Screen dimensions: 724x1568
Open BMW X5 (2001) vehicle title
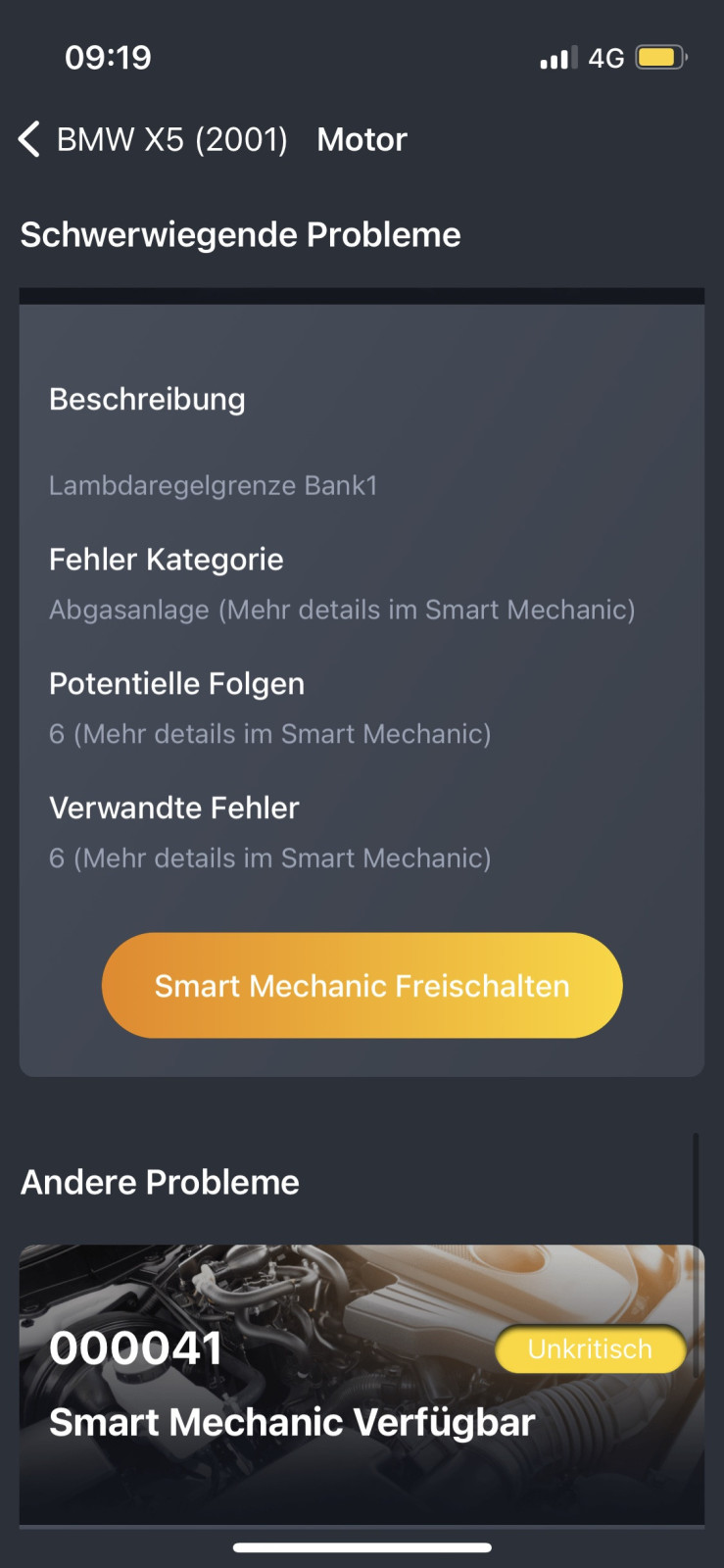tap(172, 139)
